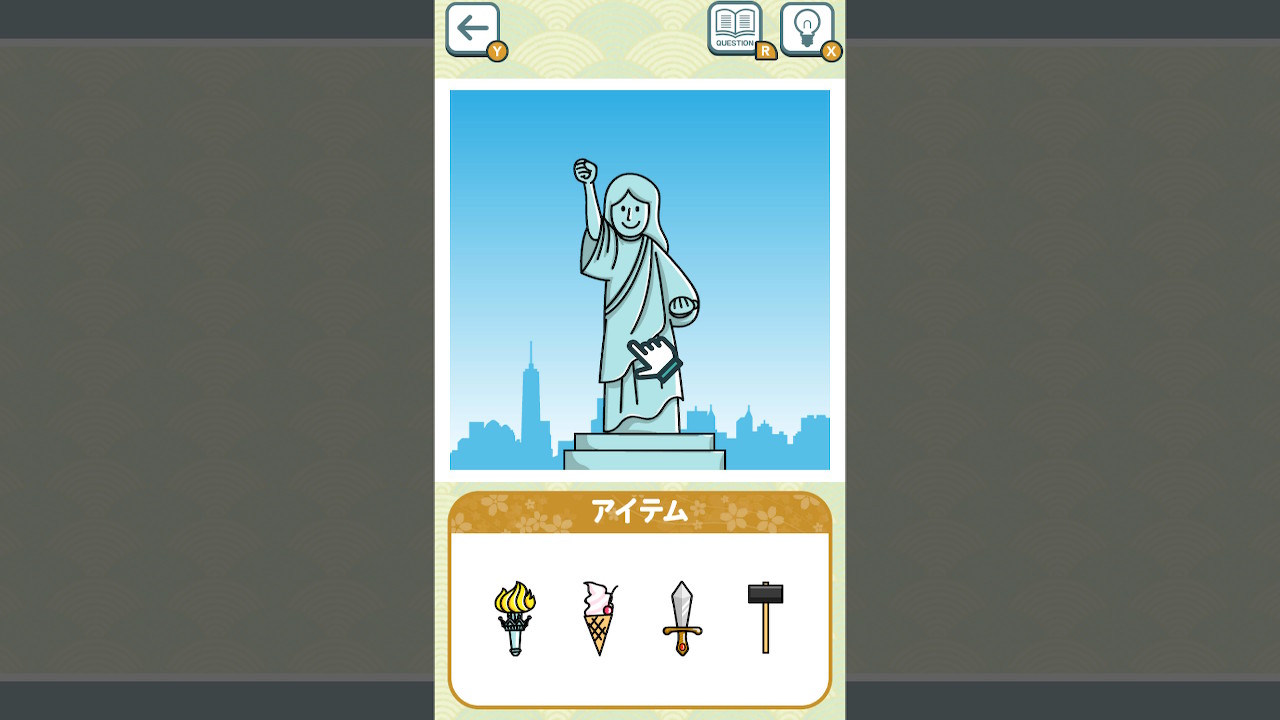Open the QUESTION book button

tap(735, 28)
